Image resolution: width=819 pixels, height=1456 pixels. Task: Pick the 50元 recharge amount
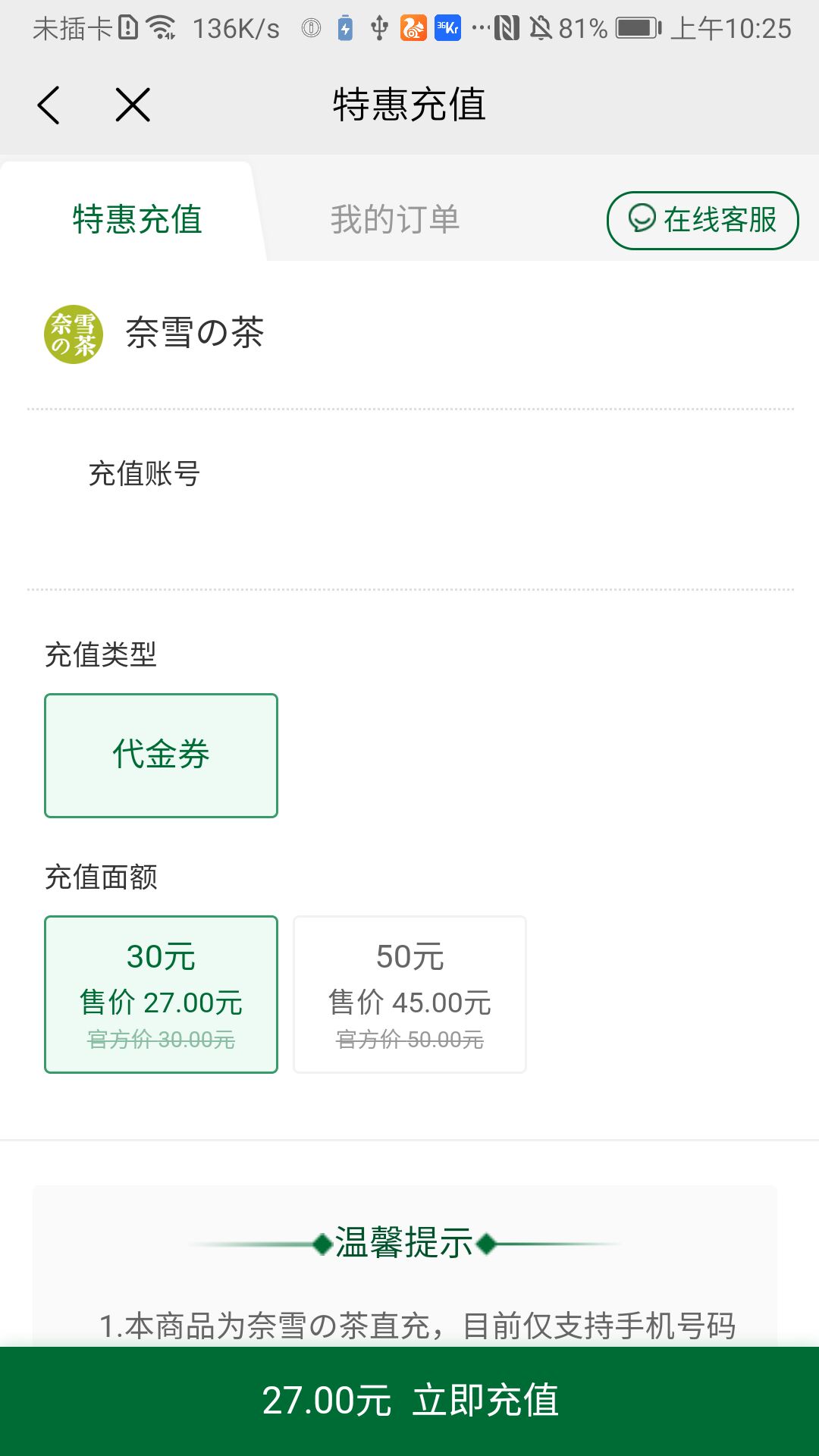409,994
